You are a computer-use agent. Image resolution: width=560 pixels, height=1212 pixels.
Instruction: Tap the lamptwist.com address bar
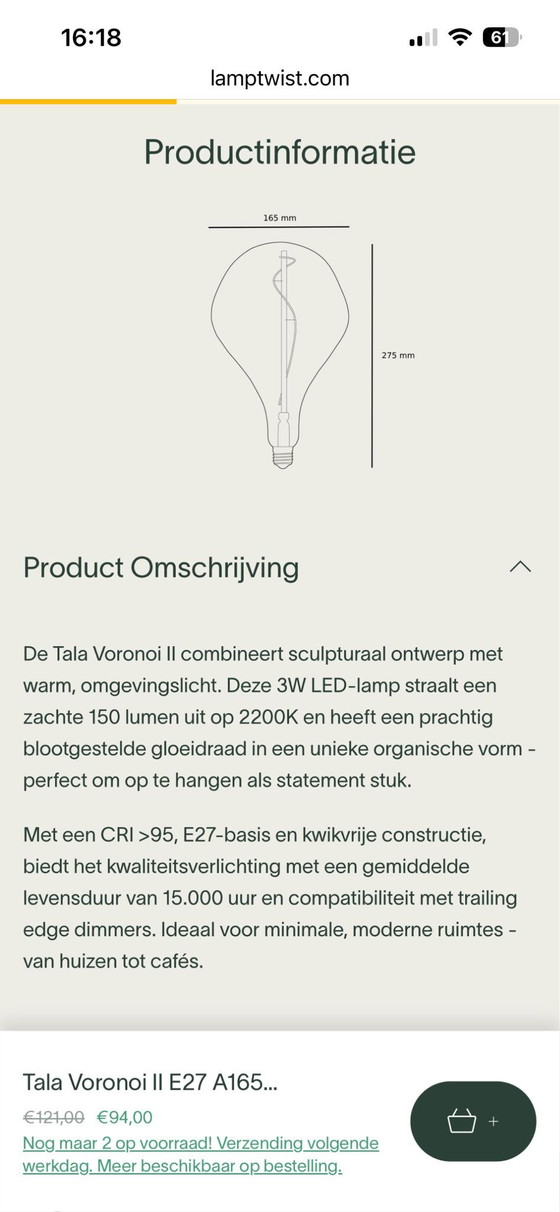280,78
